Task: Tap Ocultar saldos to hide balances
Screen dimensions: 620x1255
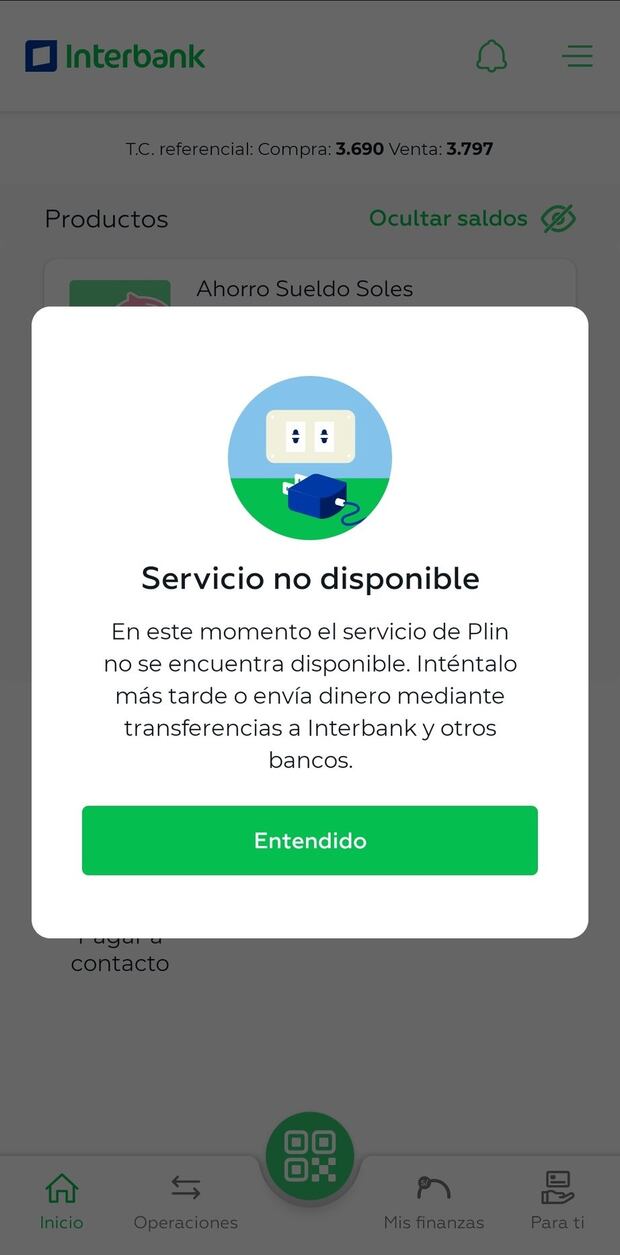Action: [472, 218]
